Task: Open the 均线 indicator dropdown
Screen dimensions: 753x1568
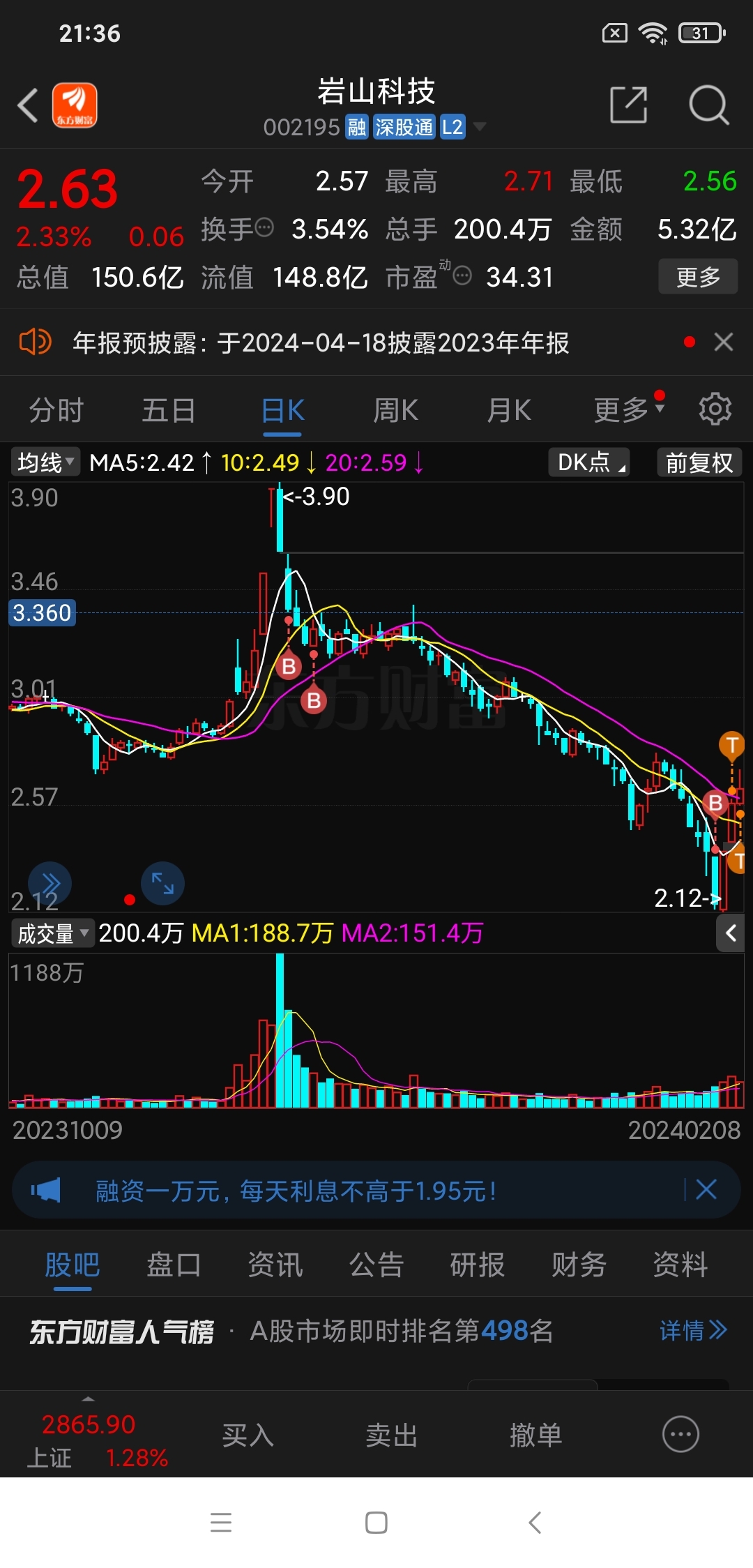Action: 45,462
